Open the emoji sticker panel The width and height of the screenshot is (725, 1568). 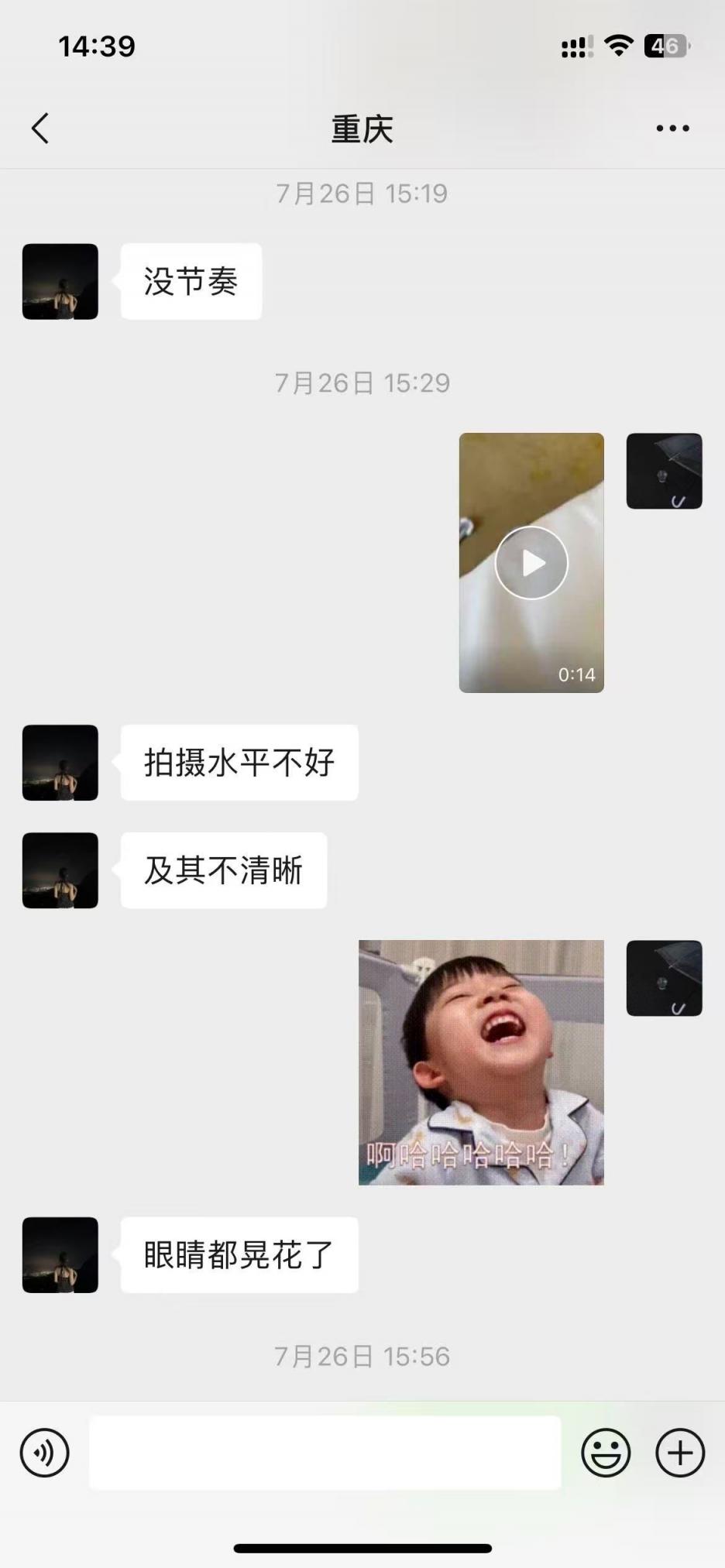pyautogui.click(x=606, y=1453)
